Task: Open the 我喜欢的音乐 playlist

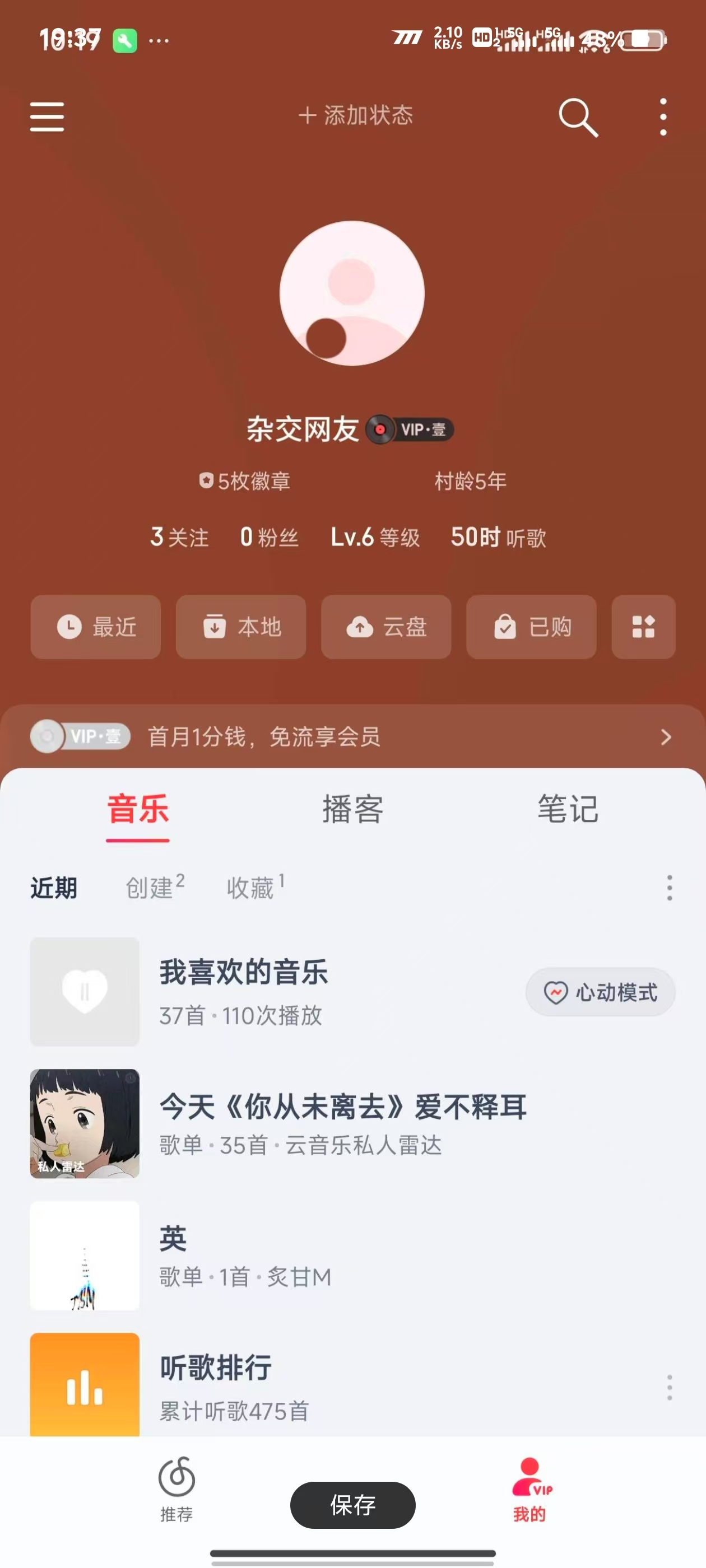Action: [244, 991]
